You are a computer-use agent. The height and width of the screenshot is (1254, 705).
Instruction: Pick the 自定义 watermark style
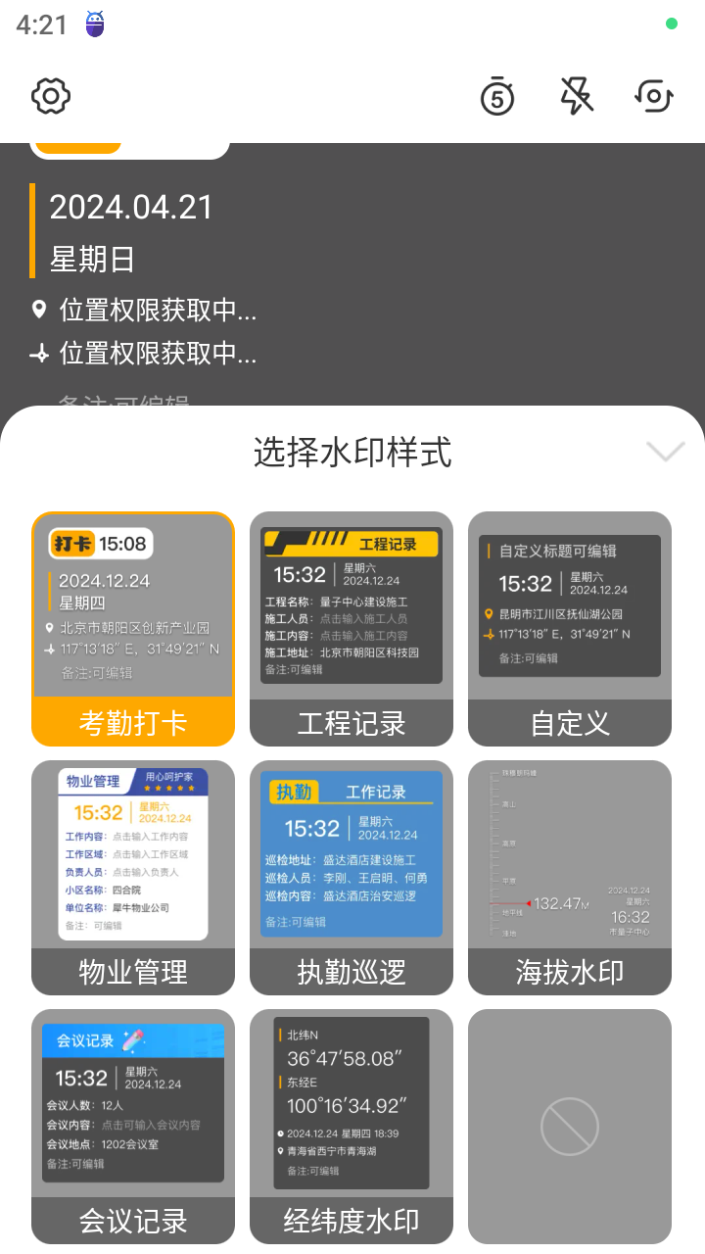click(x=570, y=629)
